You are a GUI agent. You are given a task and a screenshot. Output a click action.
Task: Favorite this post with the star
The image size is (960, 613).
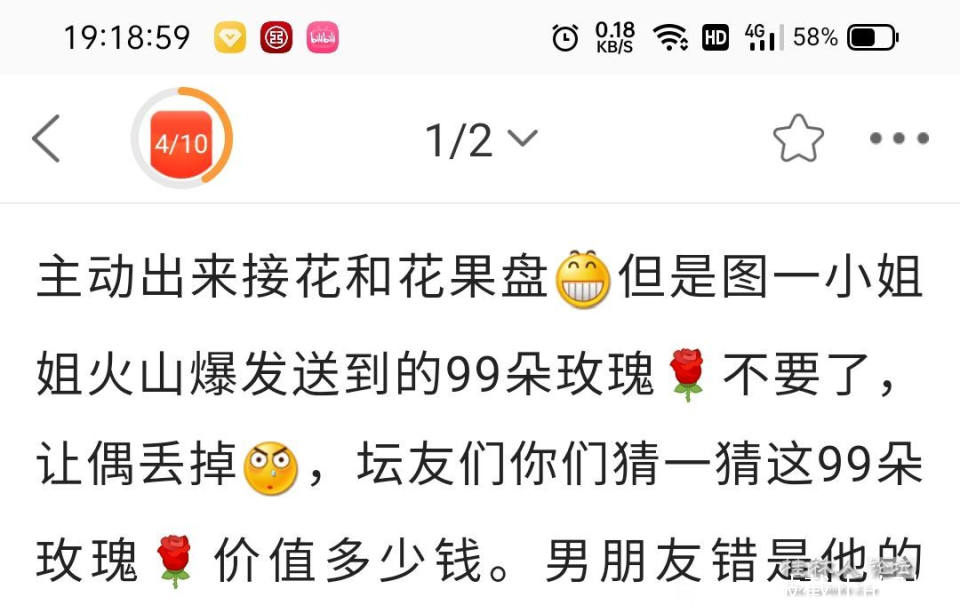coord(798,139)
